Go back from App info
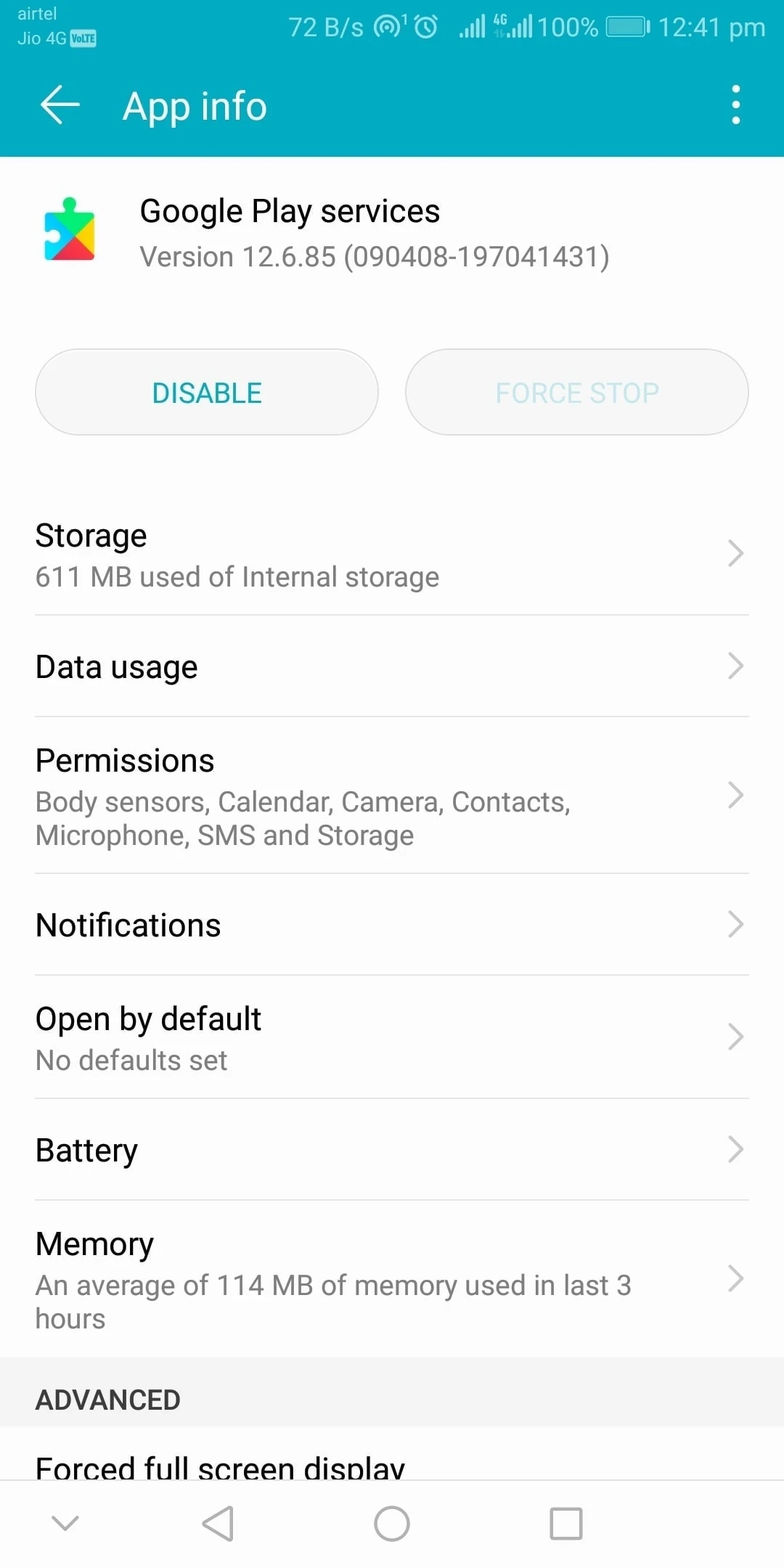Image resolution: width=784 pixels, height=1568 pixels. click(60, 105)
